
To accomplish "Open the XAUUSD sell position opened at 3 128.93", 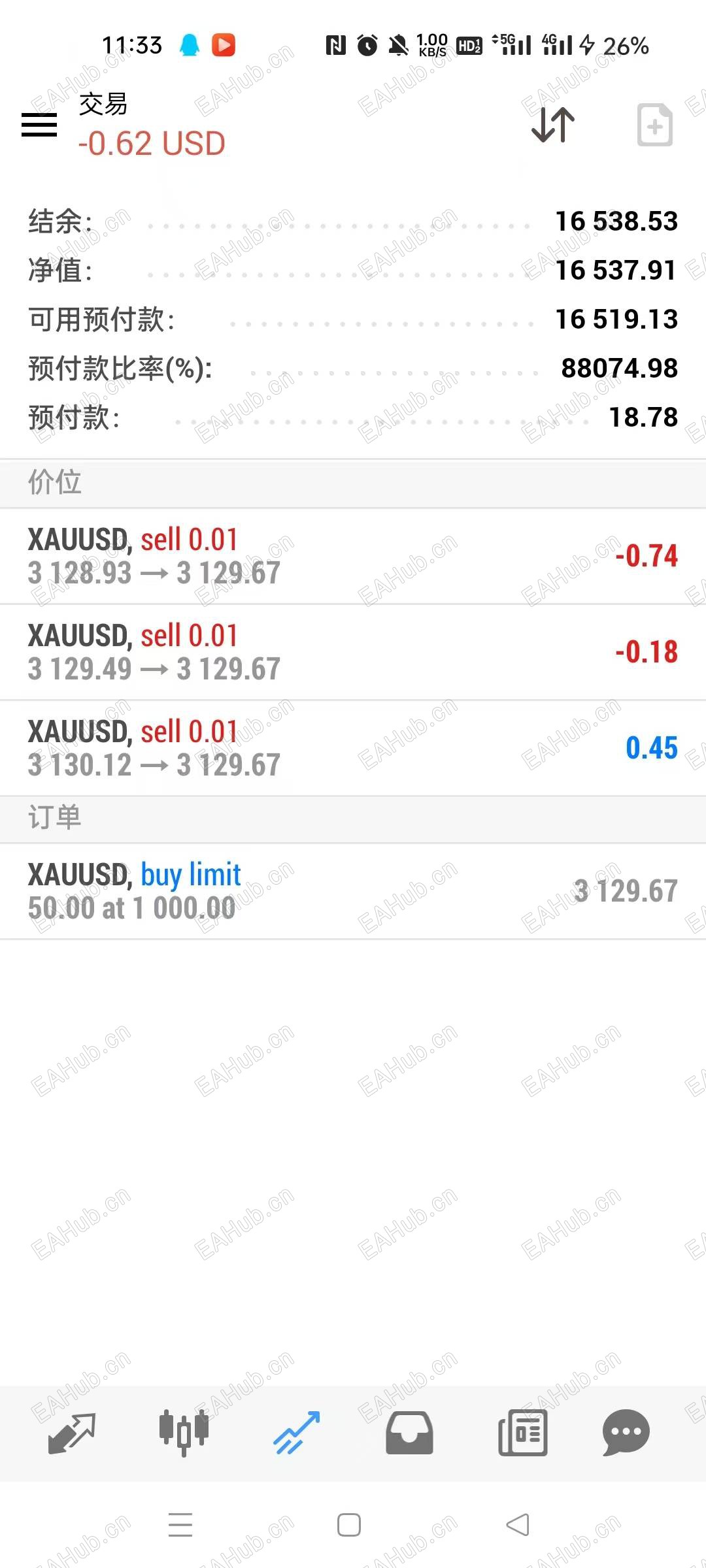I will pyautogui.click(x=353, y=556).
